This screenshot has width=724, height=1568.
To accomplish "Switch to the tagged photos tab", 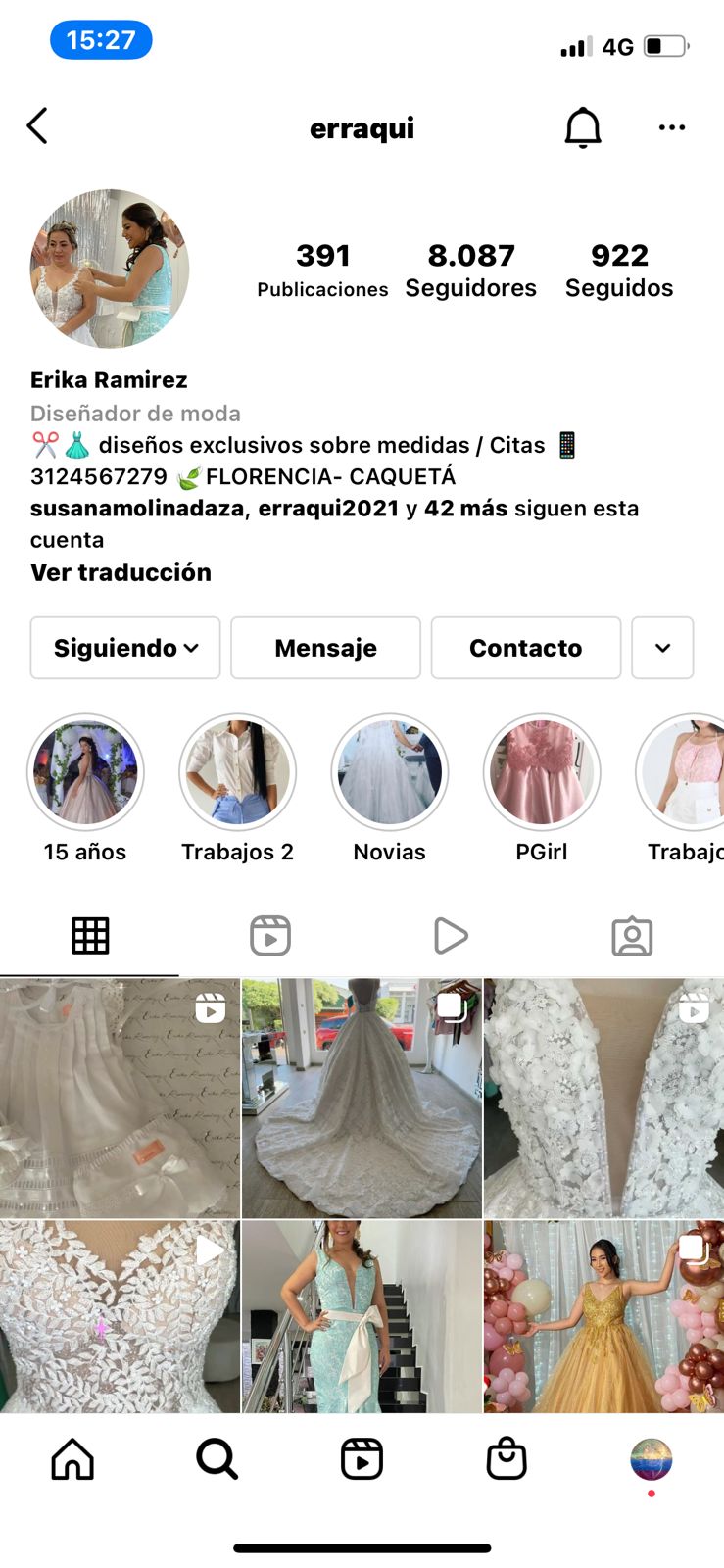I will 632,936.
